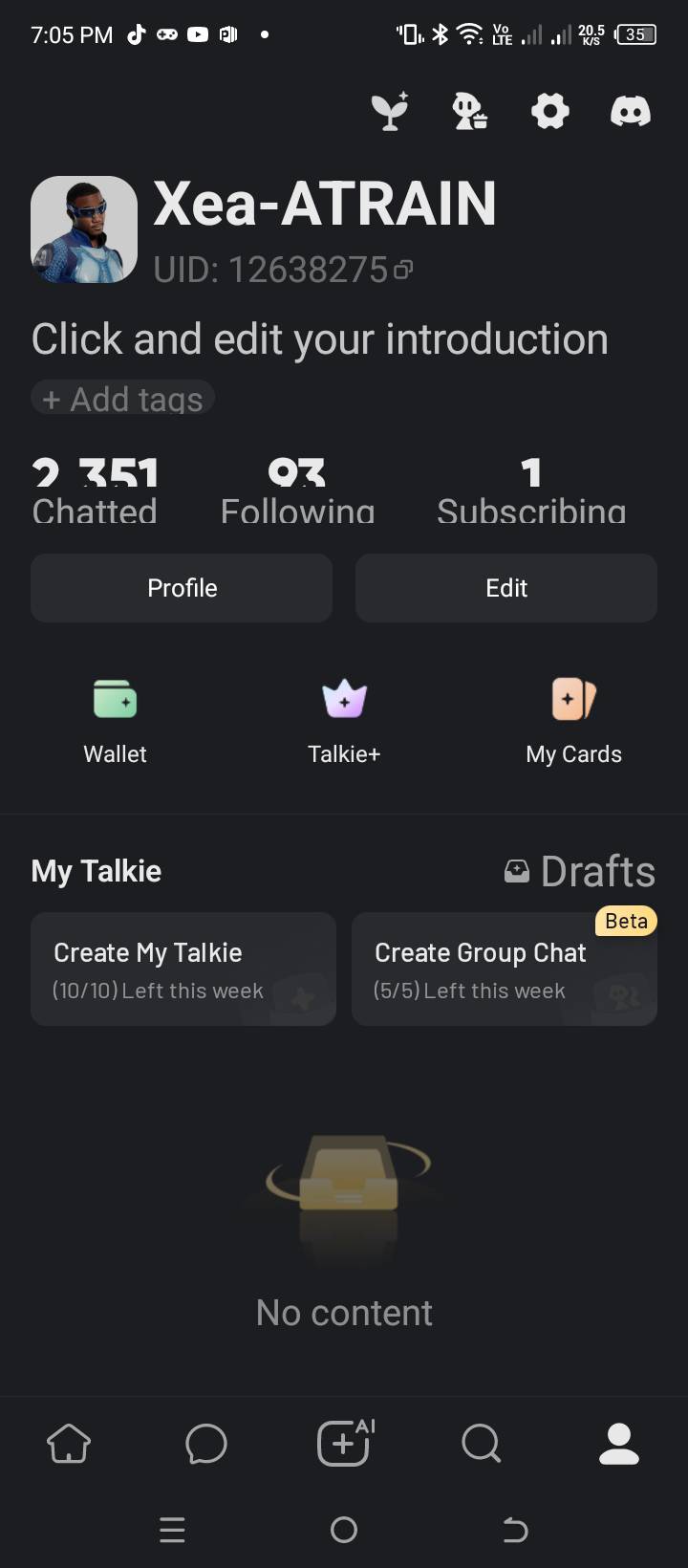
Task: Select Create My Talkie
Action: 183,969
